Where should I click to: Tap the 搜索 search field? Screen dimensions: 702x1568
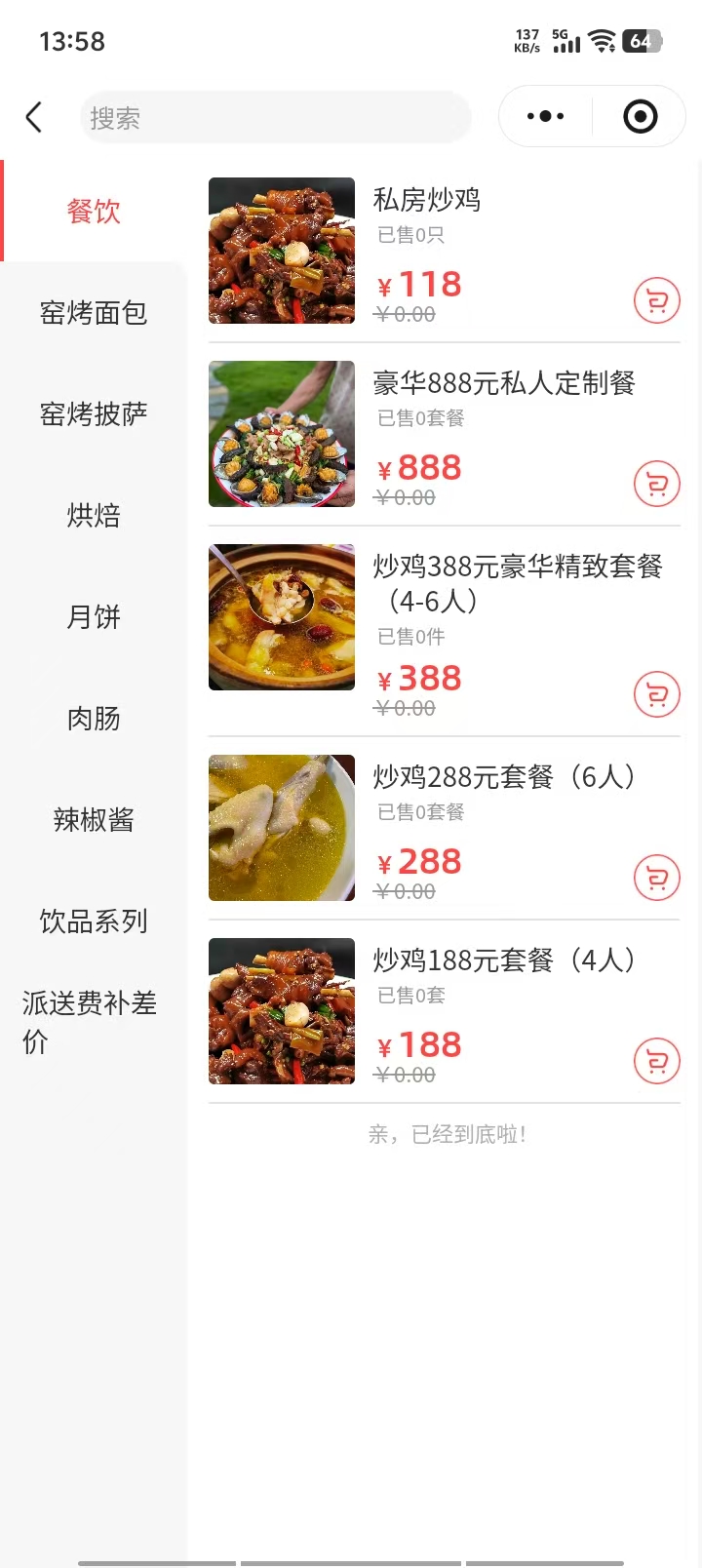tap(275, 118)
